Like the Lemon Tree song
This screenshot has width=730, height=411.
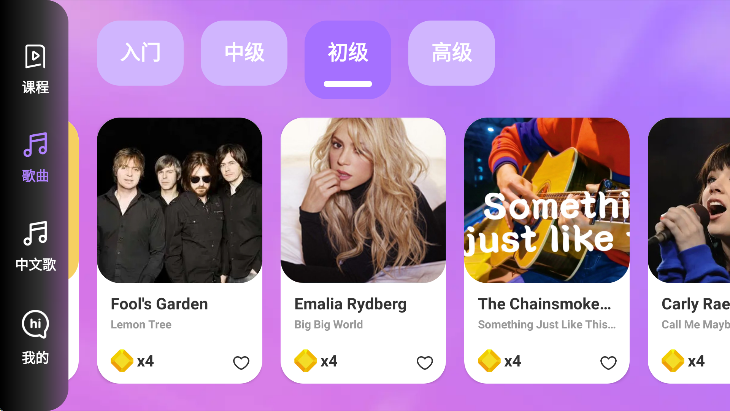(x=241, y=363)
